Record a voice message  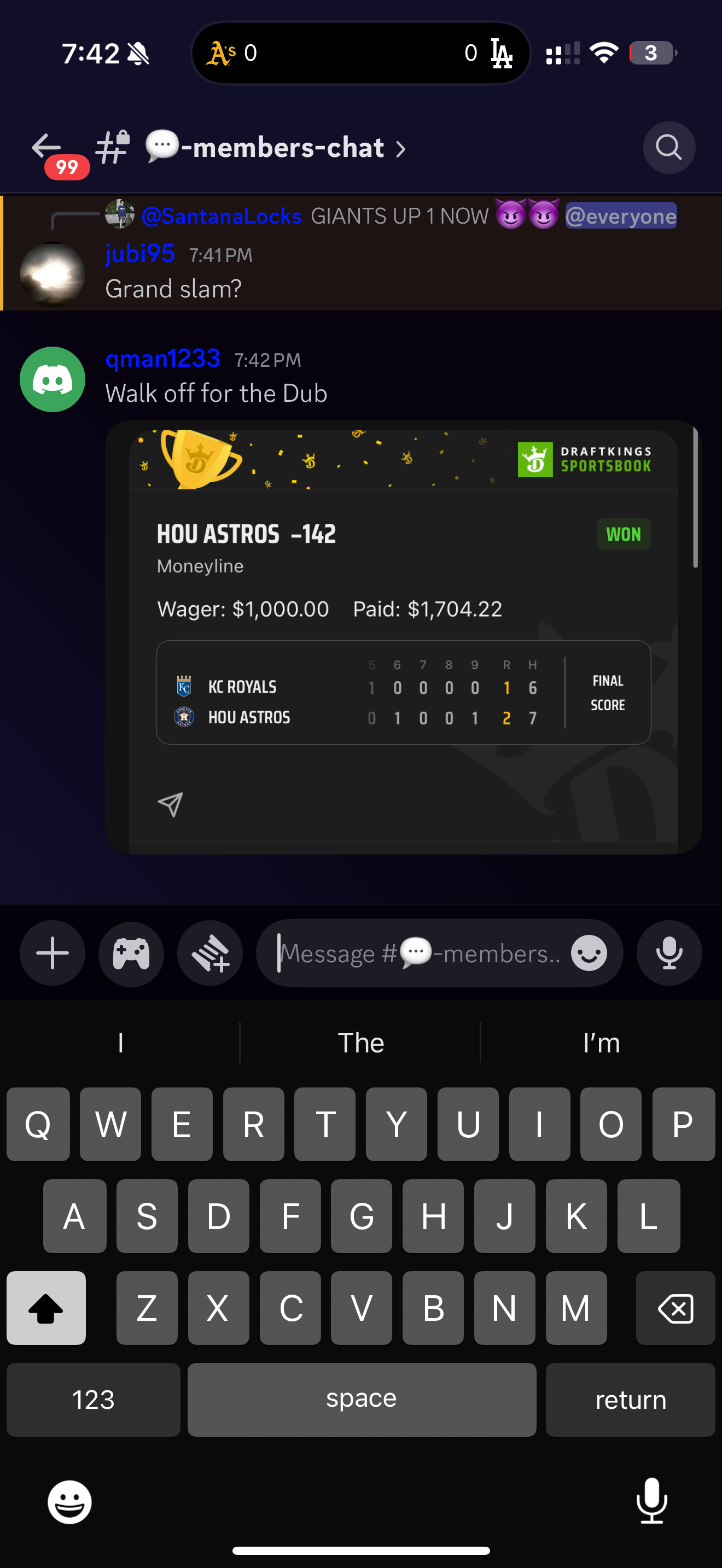[x=668, y=952]
